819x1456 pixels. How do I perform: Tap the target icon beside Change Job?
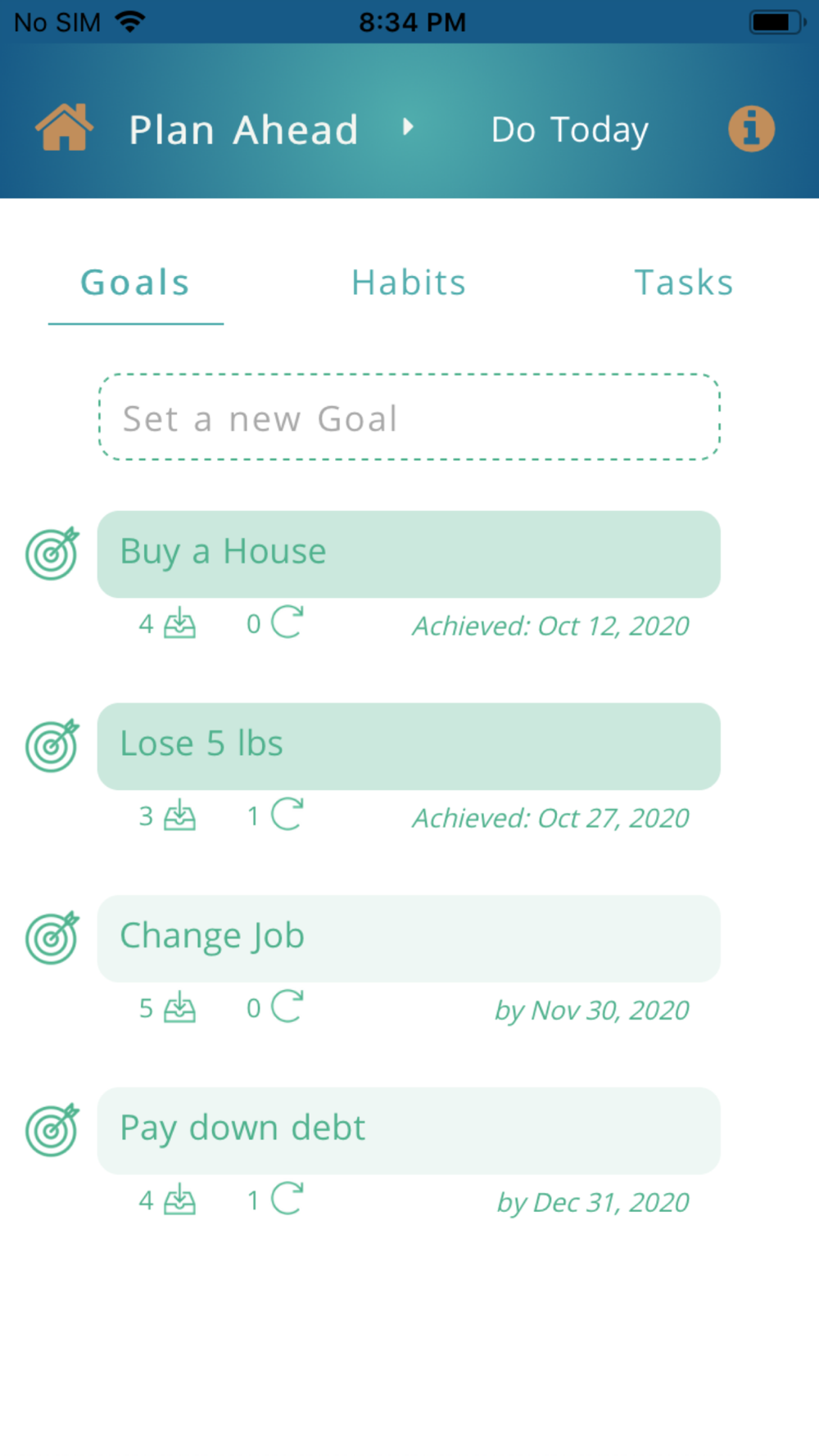click(52, 938)
